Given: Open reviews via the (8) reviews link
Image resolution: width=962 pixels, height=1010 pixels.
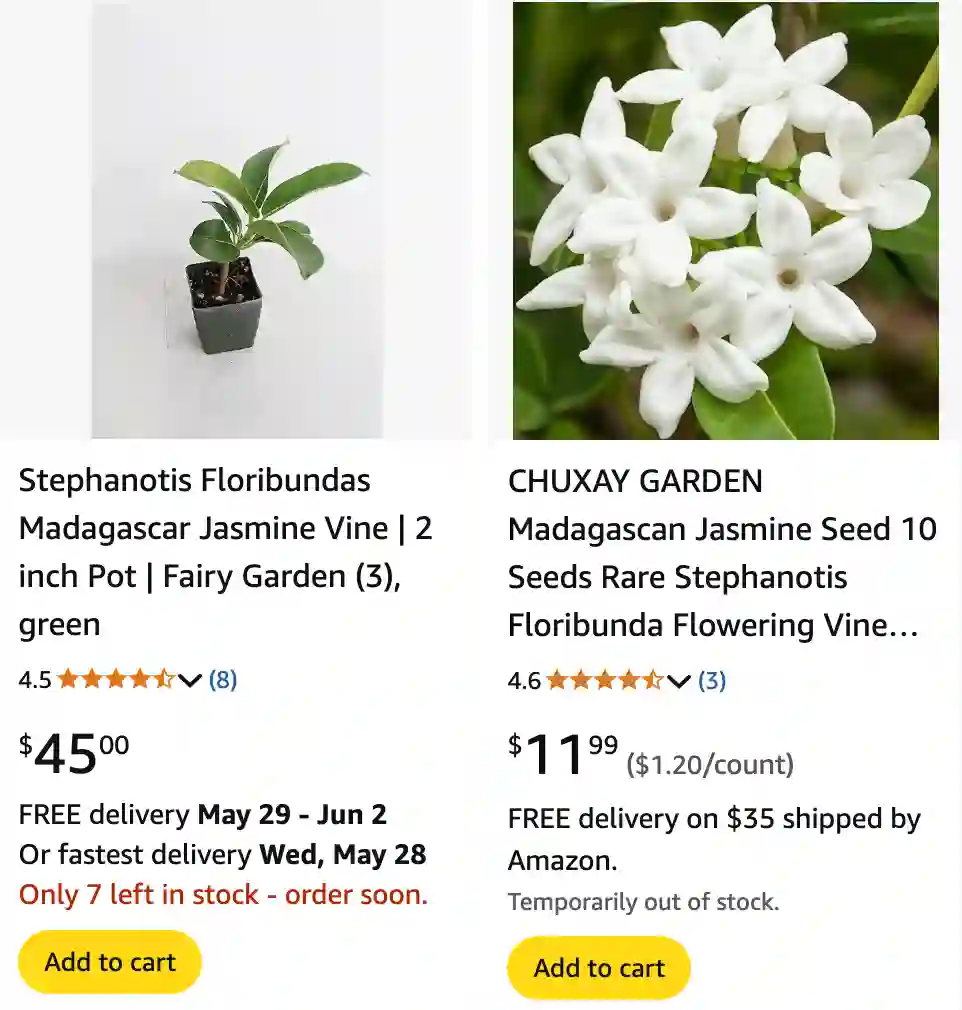Looking at the screenshot, I should point(223,681).
